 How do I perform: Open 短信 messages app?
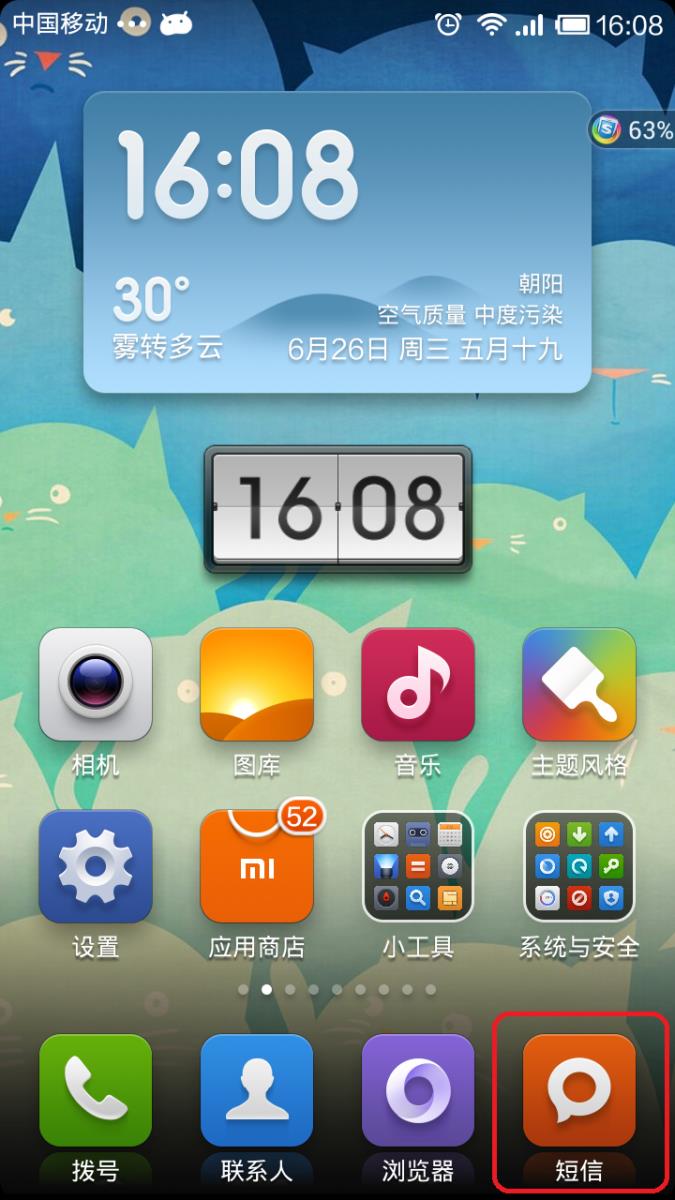(579, 1090)
